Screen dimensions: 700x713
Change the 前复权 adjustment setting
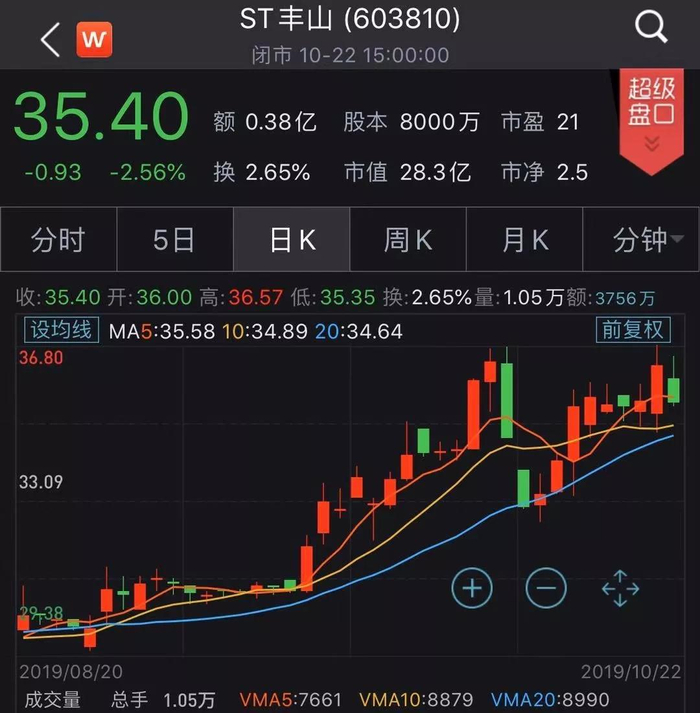(632, 330)
